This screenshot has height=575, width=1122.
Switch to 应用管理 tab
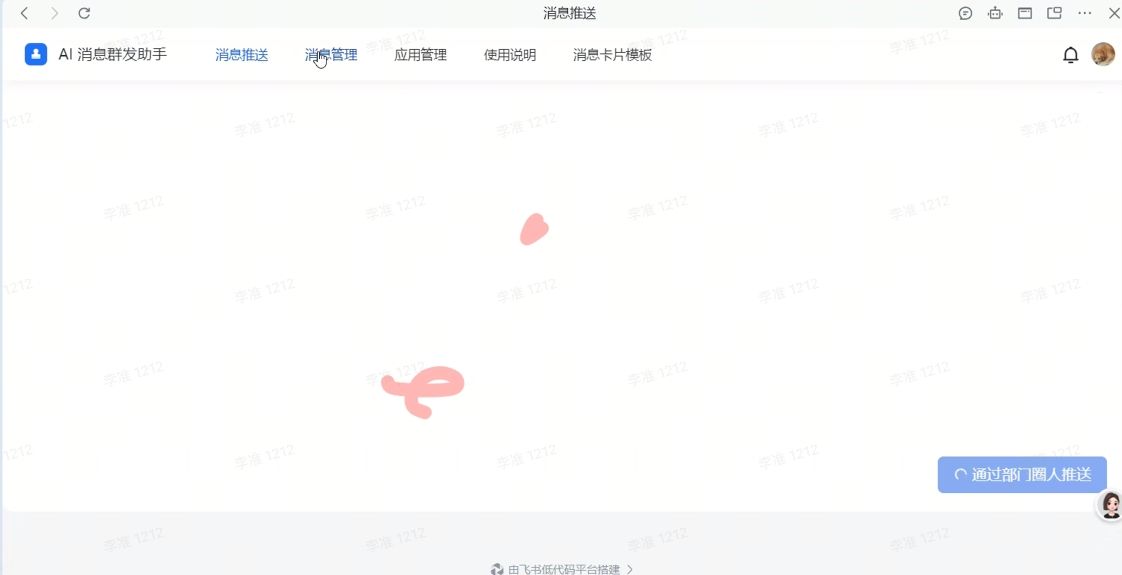[x=420, y=55]
